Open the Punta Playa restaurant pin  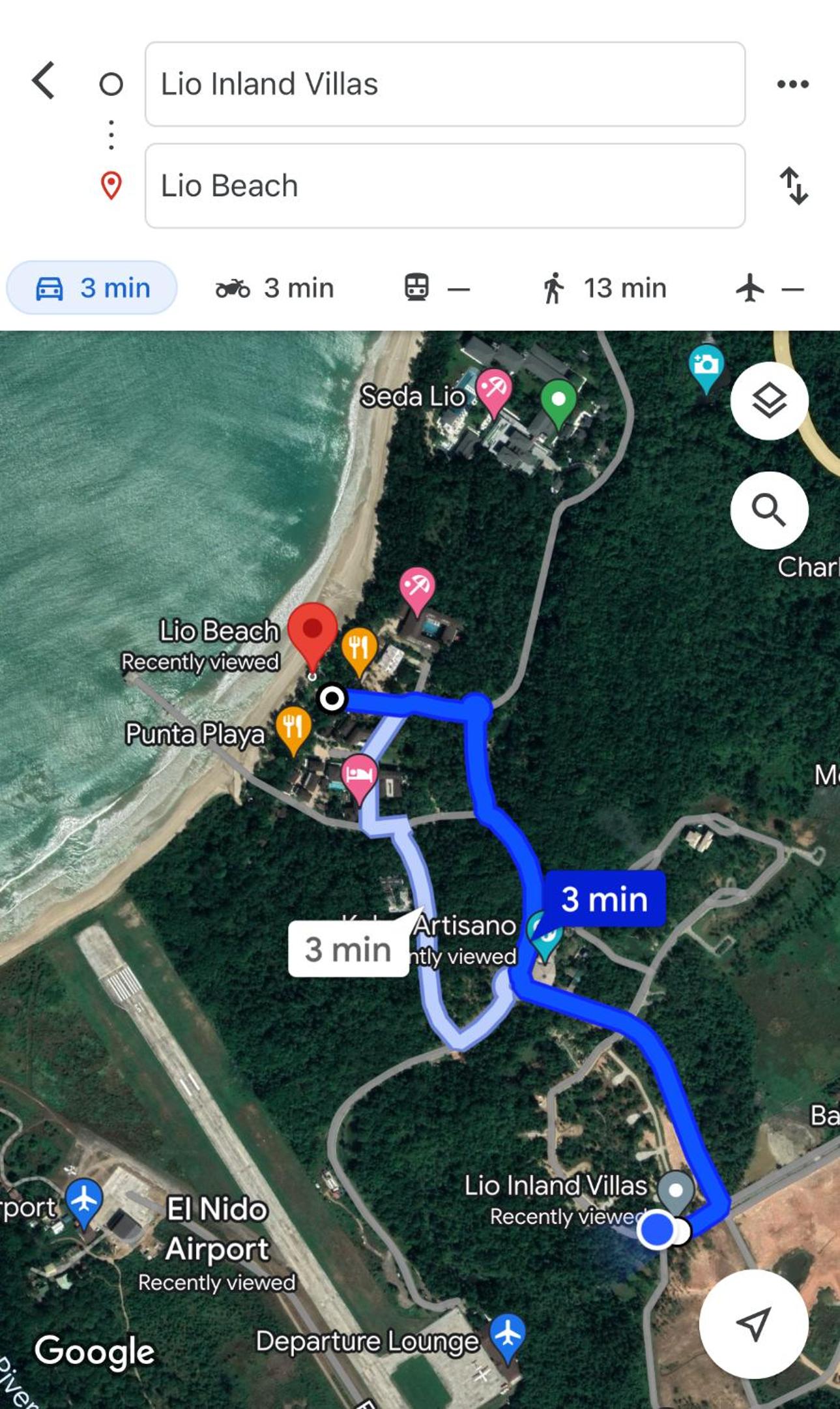(293, 730)
